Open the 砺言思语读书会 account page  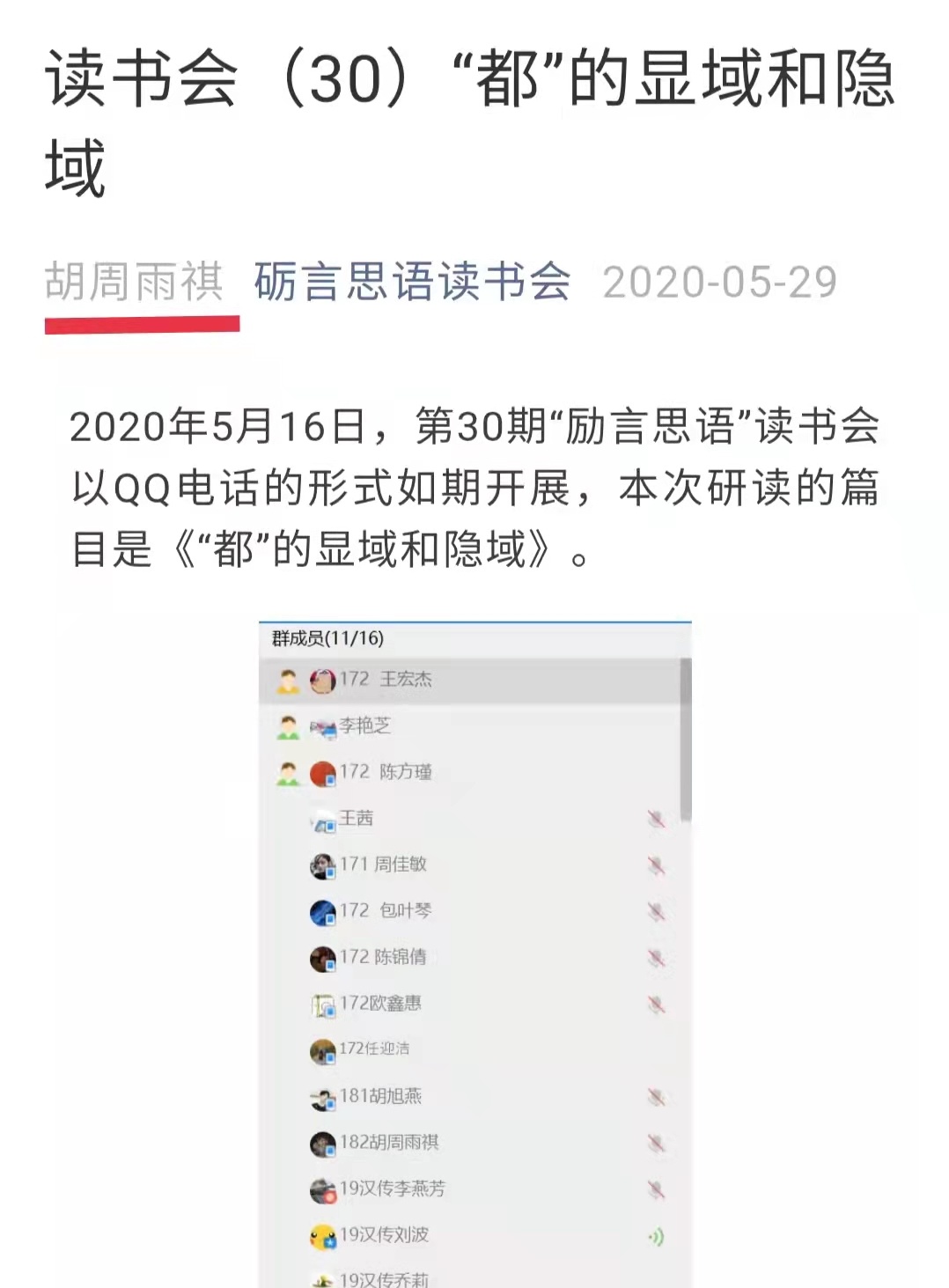coord(412,283)
